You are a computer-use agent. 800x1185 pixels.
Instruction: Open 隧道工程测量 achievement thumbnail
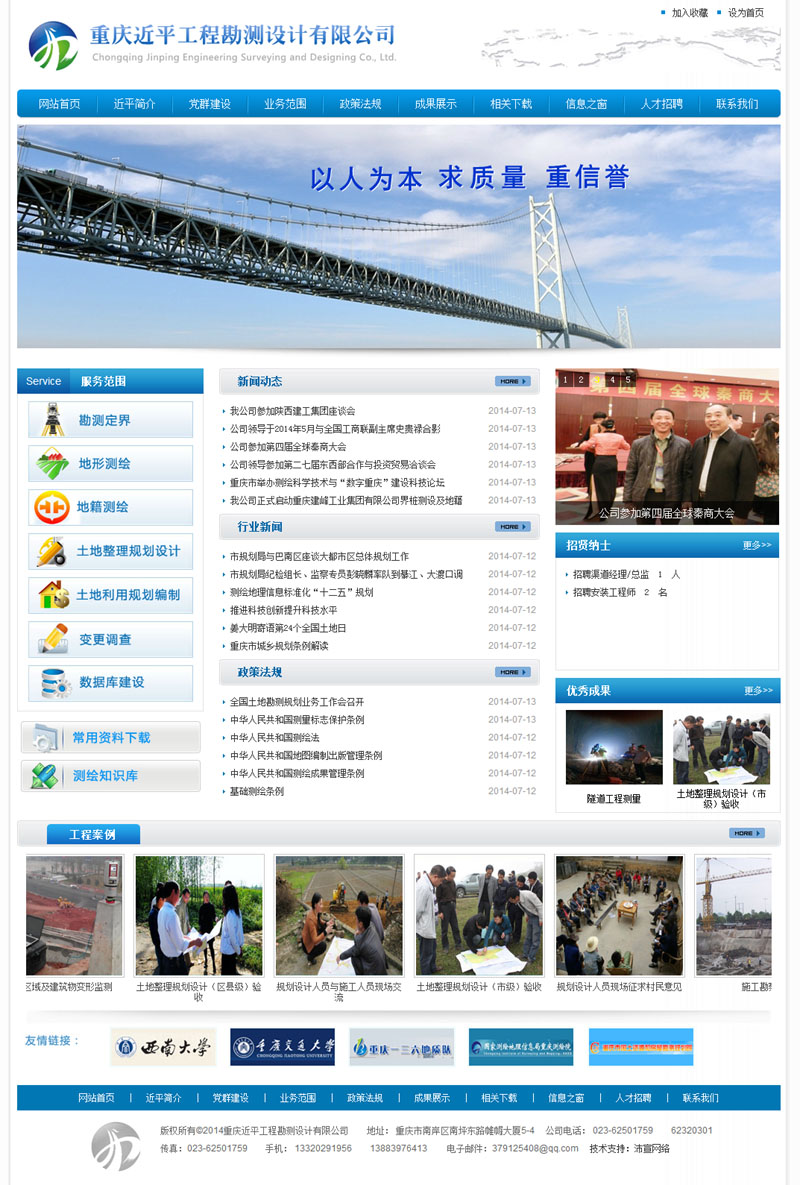tap(614, 748)
